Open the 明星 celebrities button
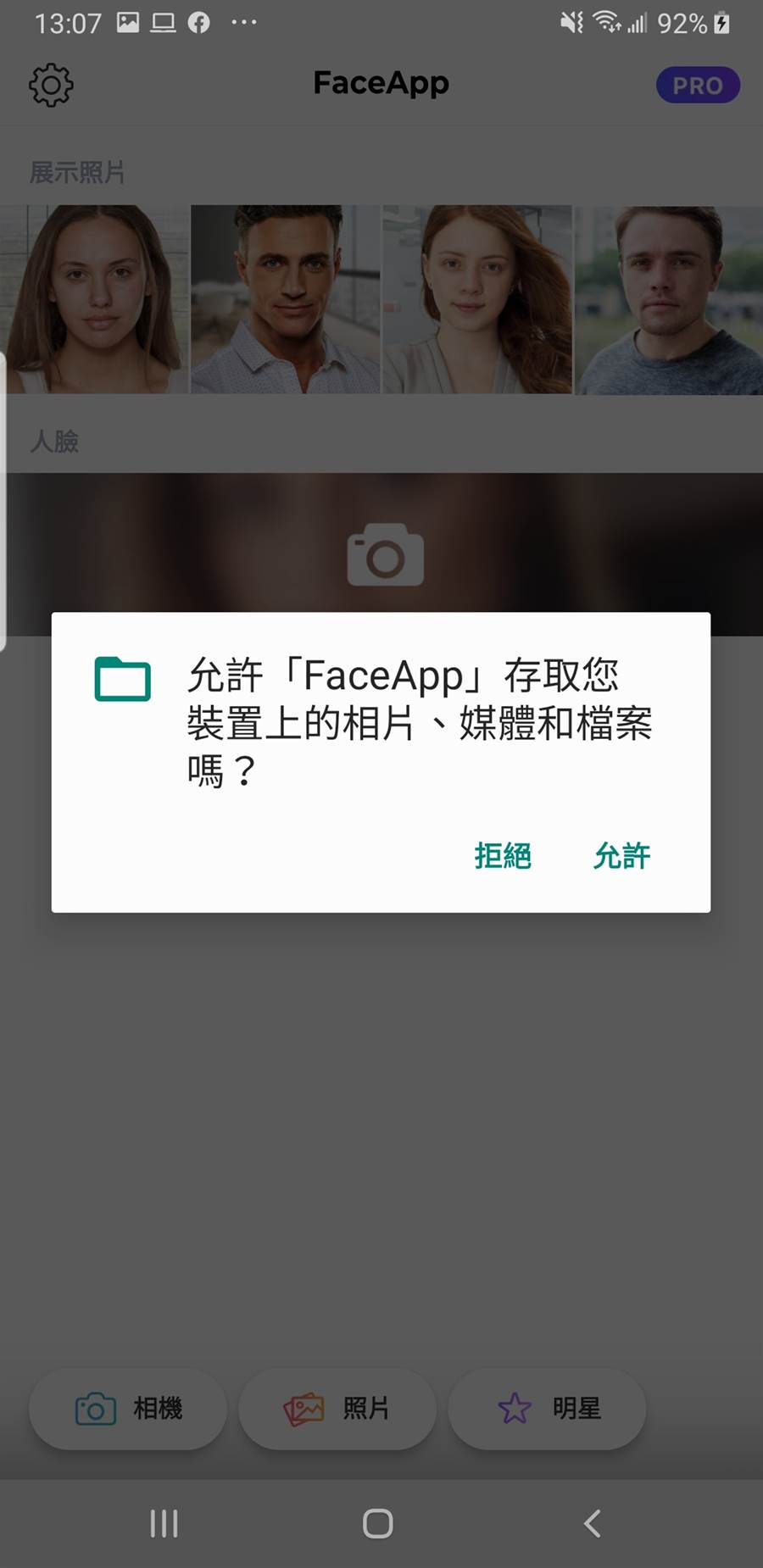This screenshot has width=763, height=1568. pos(547,1409)
